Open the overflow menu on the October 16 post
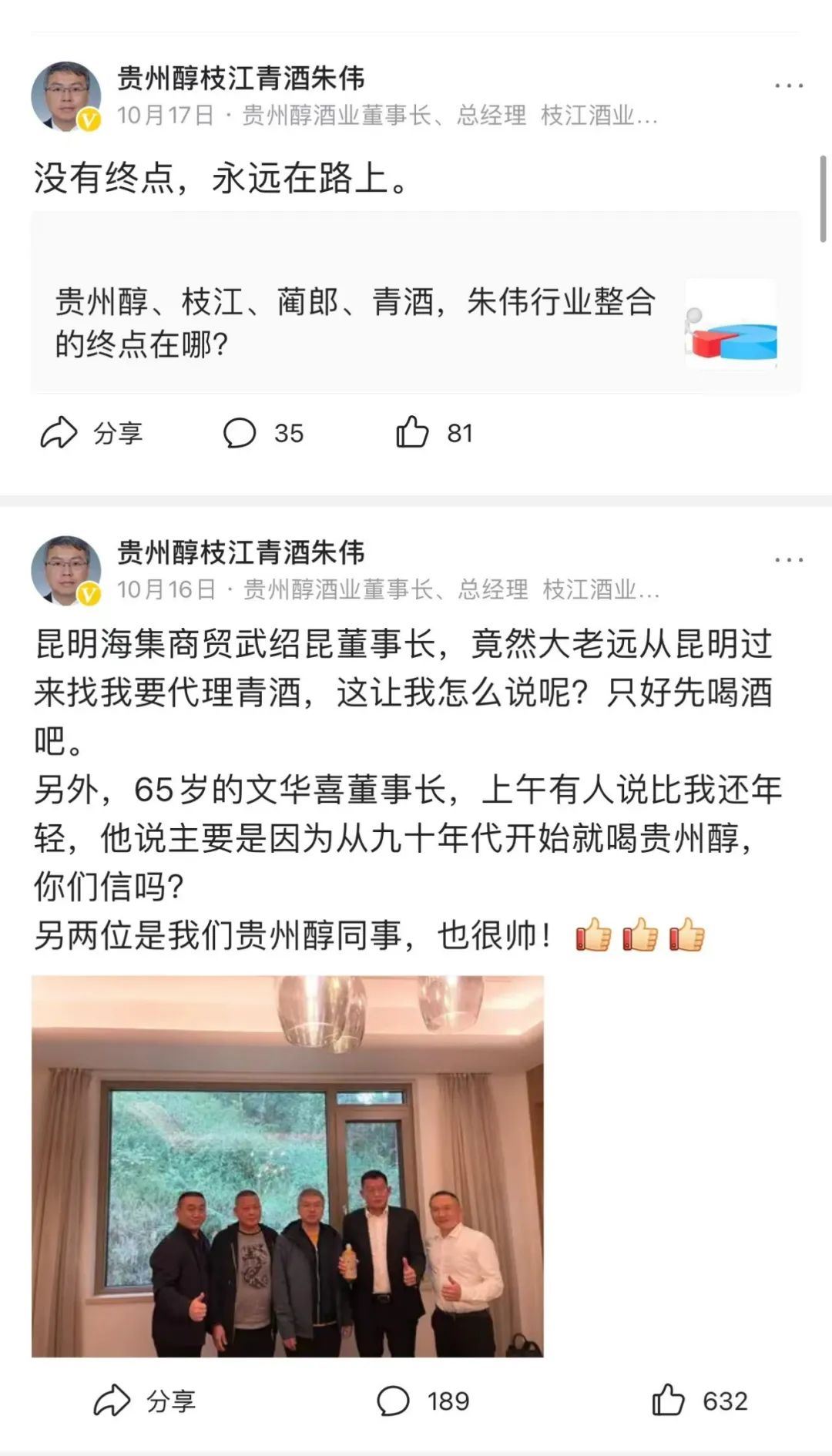The width and height of the screenshot is (832, 1456). point(789,560)
